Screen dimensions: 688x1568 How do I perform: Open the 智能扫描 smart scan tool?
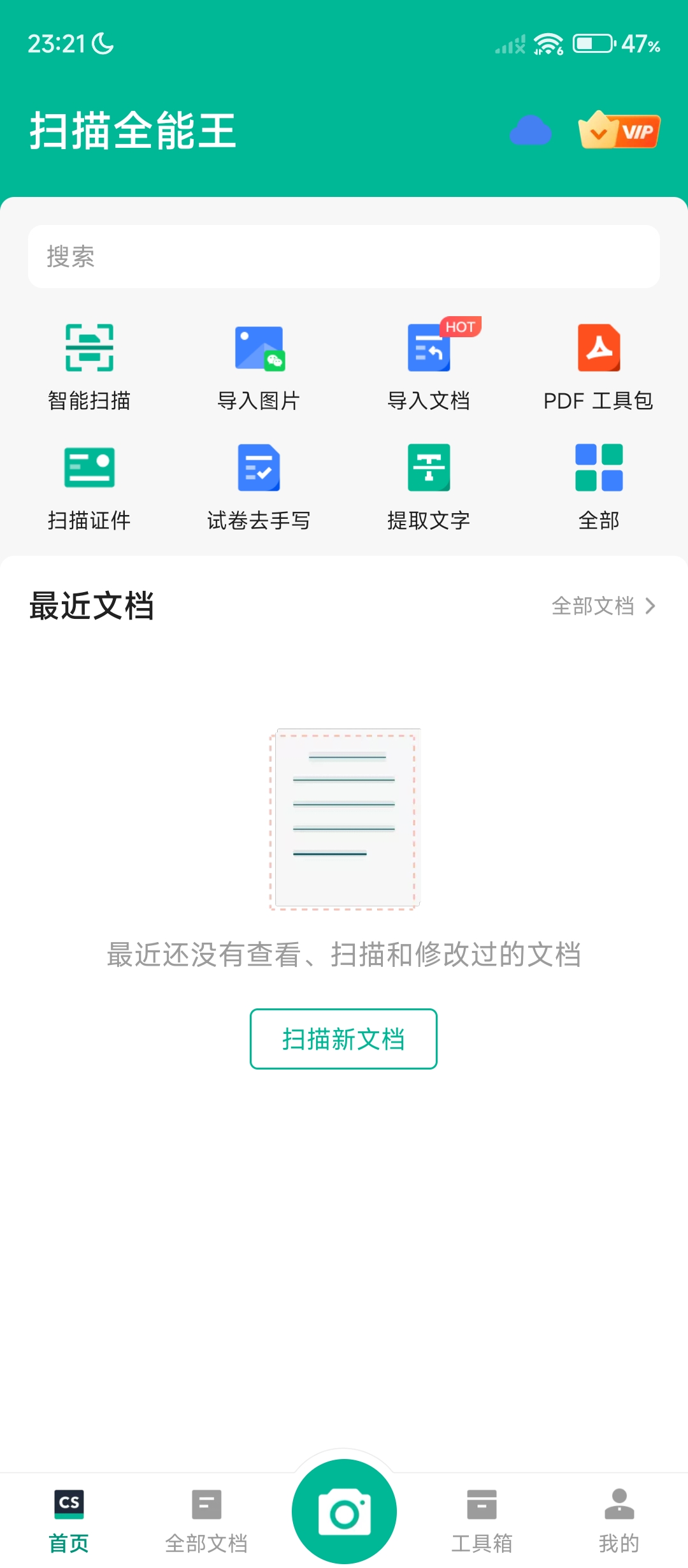click(89, 363)
